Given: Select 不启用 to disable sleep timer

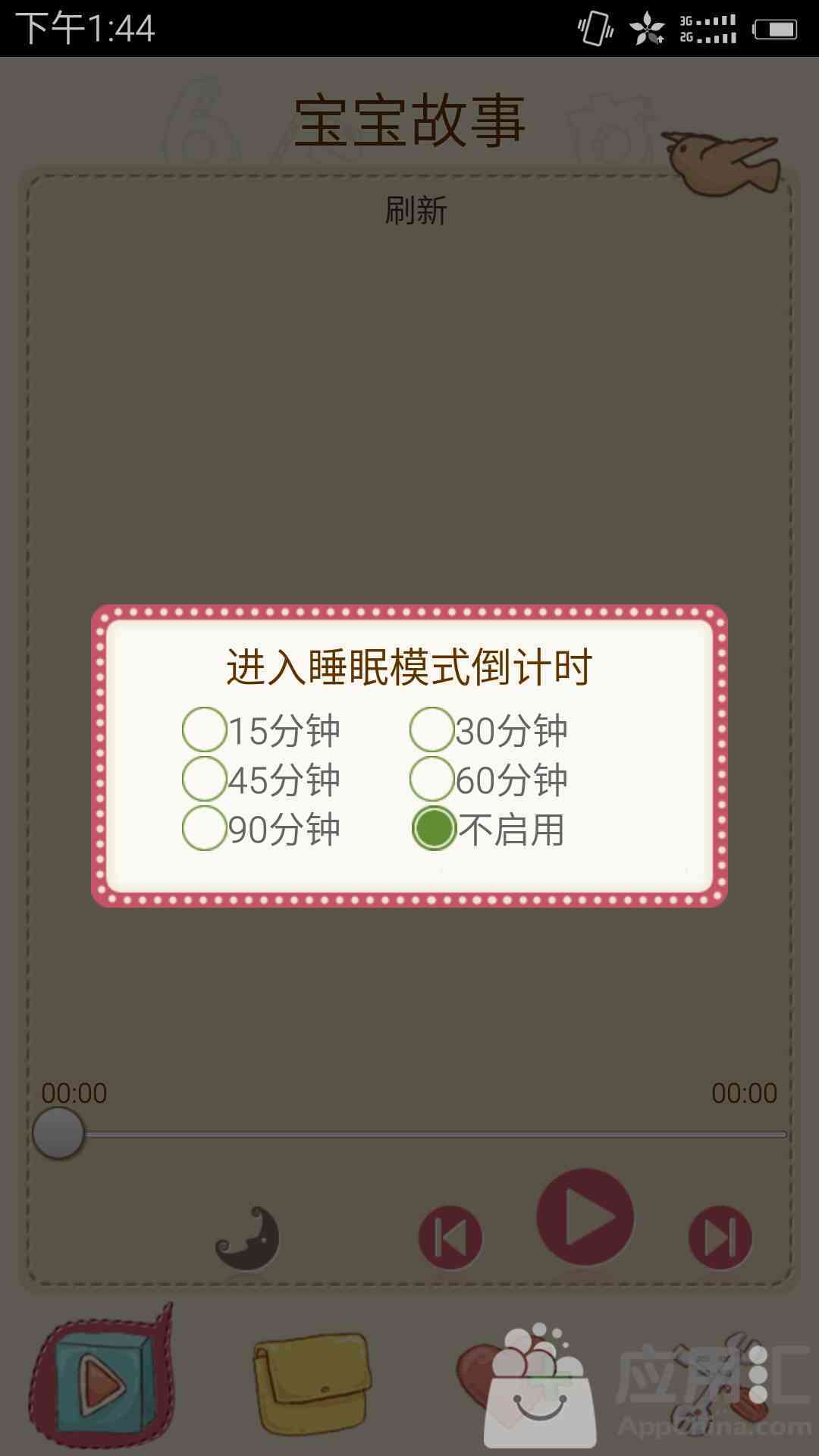Looking at the screenshot, I should tap(434, 828).
